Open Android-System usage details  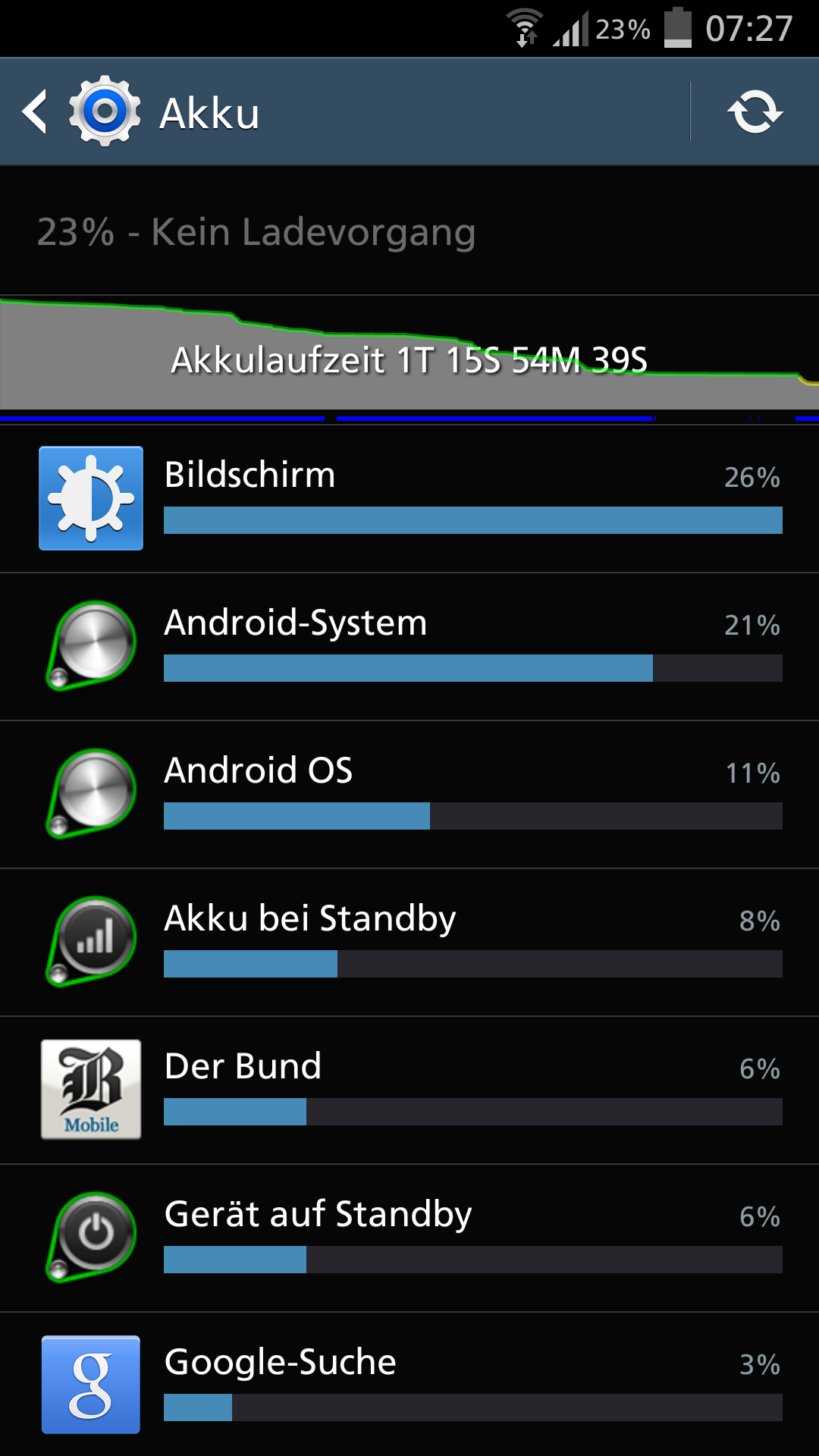click(409, 647)
